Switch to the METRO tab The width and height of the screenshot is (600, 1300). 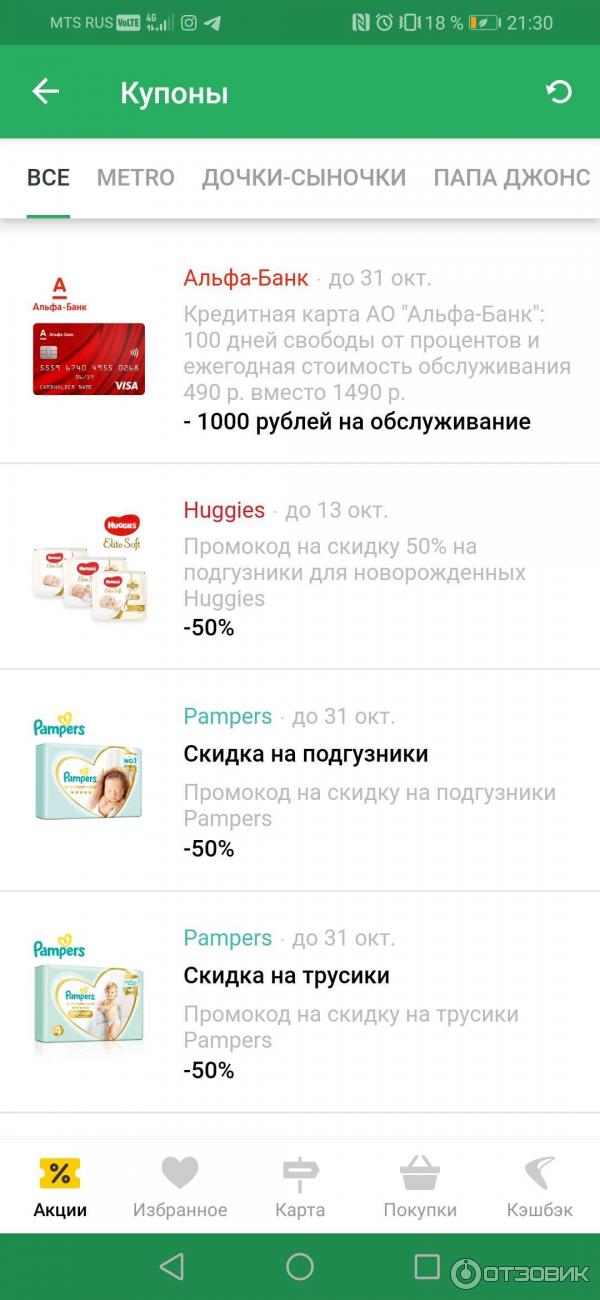(136, 178)
